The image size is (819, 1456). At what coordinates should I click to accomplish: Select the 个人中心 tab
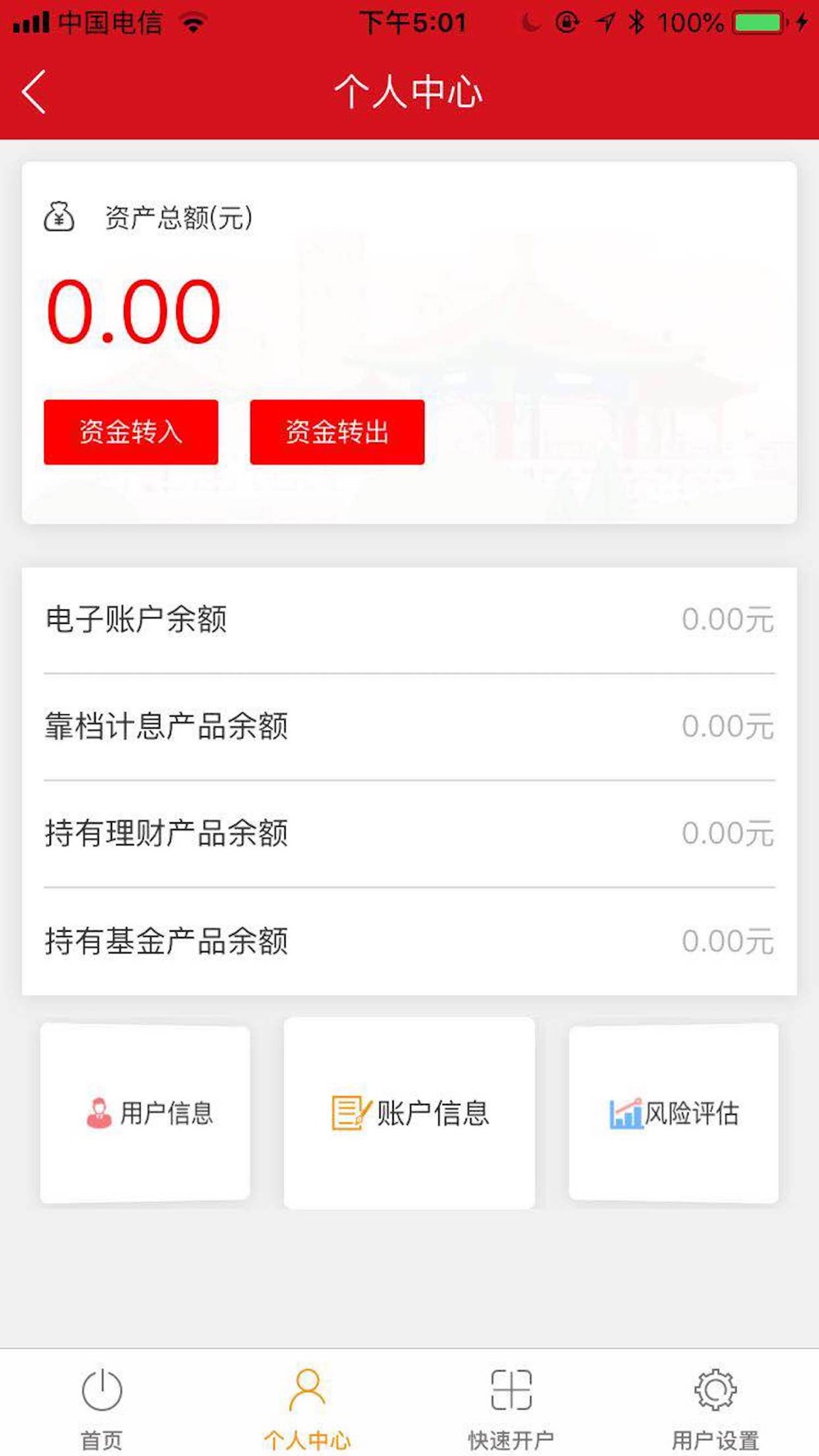[307, 1407]
